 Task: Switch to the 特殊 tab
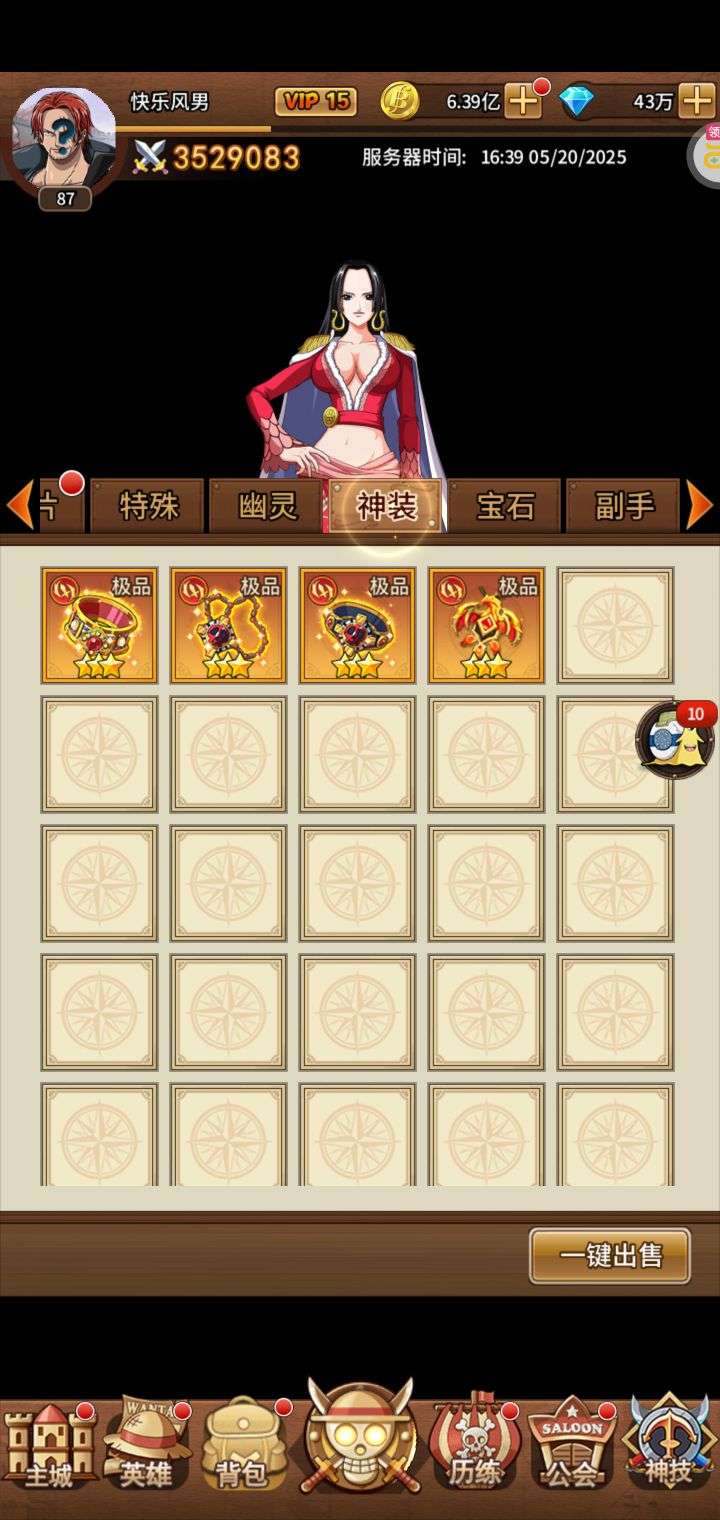[x=148, y=506]
